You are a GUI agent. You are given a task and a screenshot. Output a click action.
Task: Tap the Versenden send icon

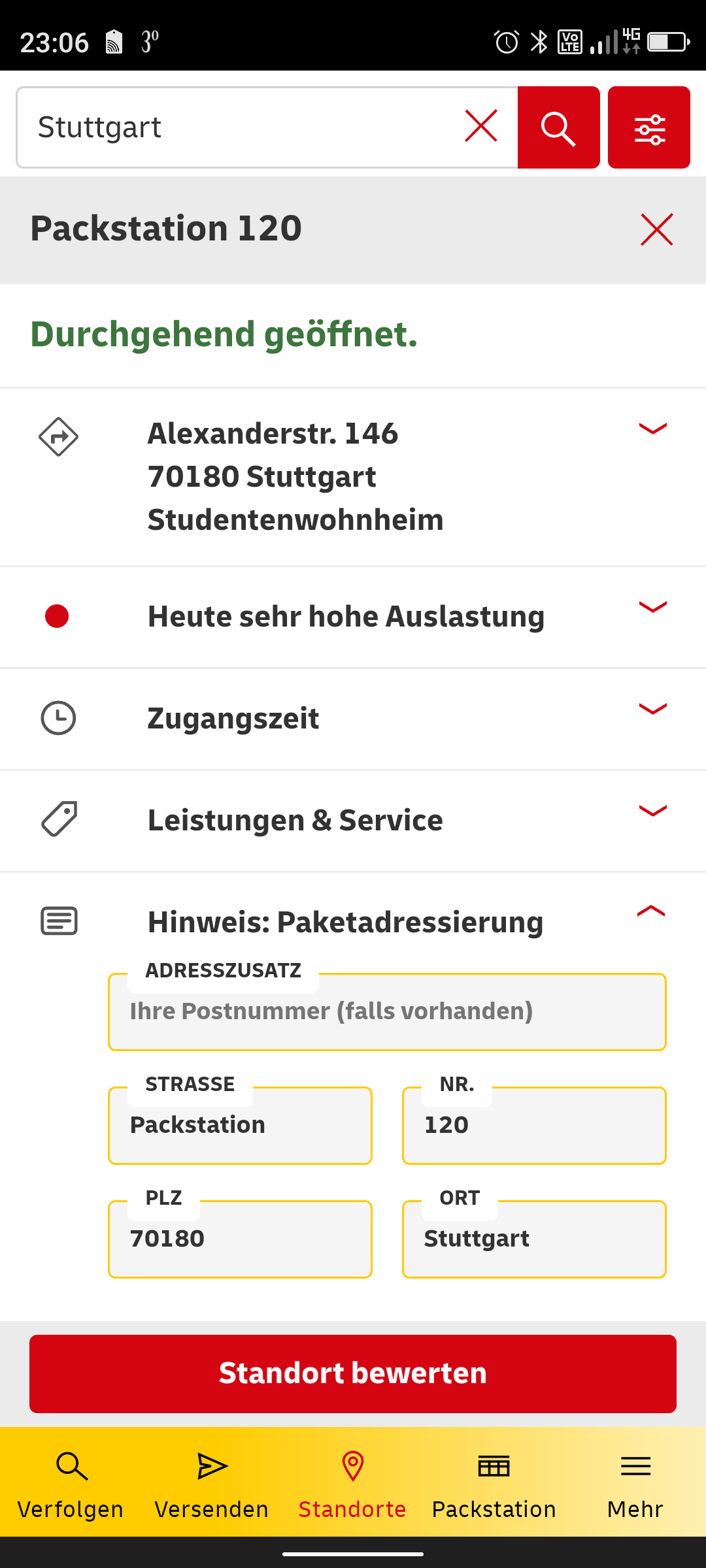coord(211,1465)
